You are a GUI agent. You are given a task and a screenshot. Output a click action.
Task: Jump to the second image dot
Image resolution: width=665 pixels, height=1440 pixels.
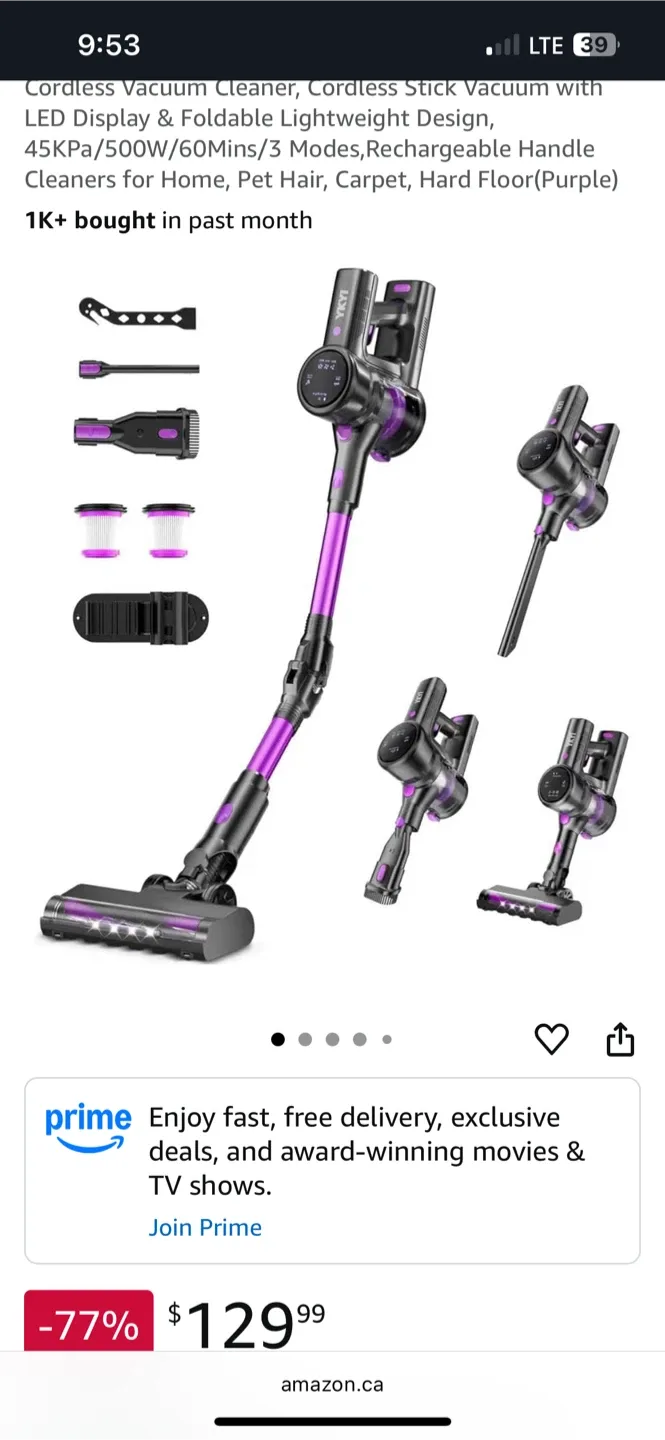click(x=305, y=1040)
